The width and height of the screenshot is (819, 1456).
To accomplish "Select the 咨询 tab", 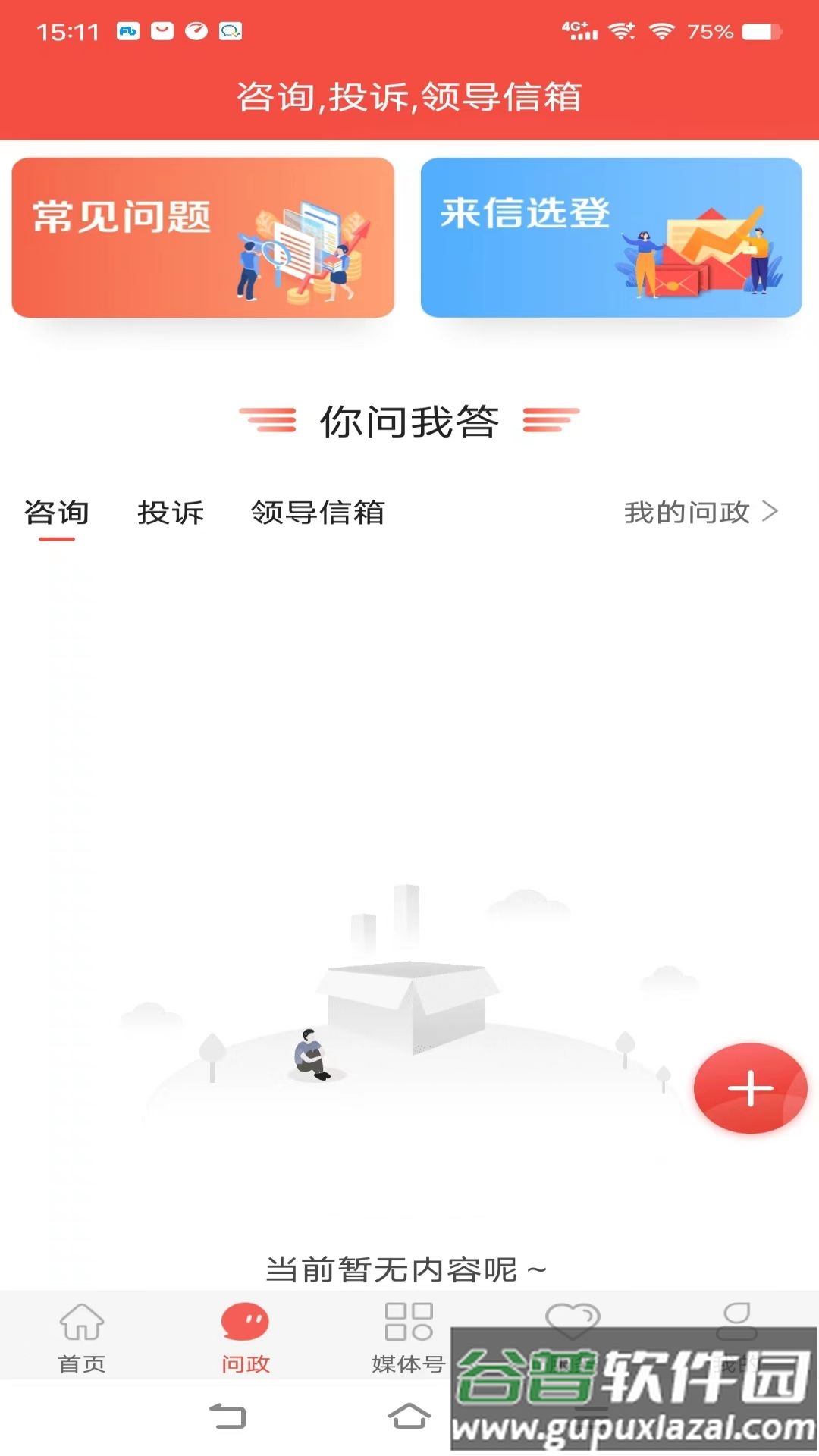I will coord(57,512).
